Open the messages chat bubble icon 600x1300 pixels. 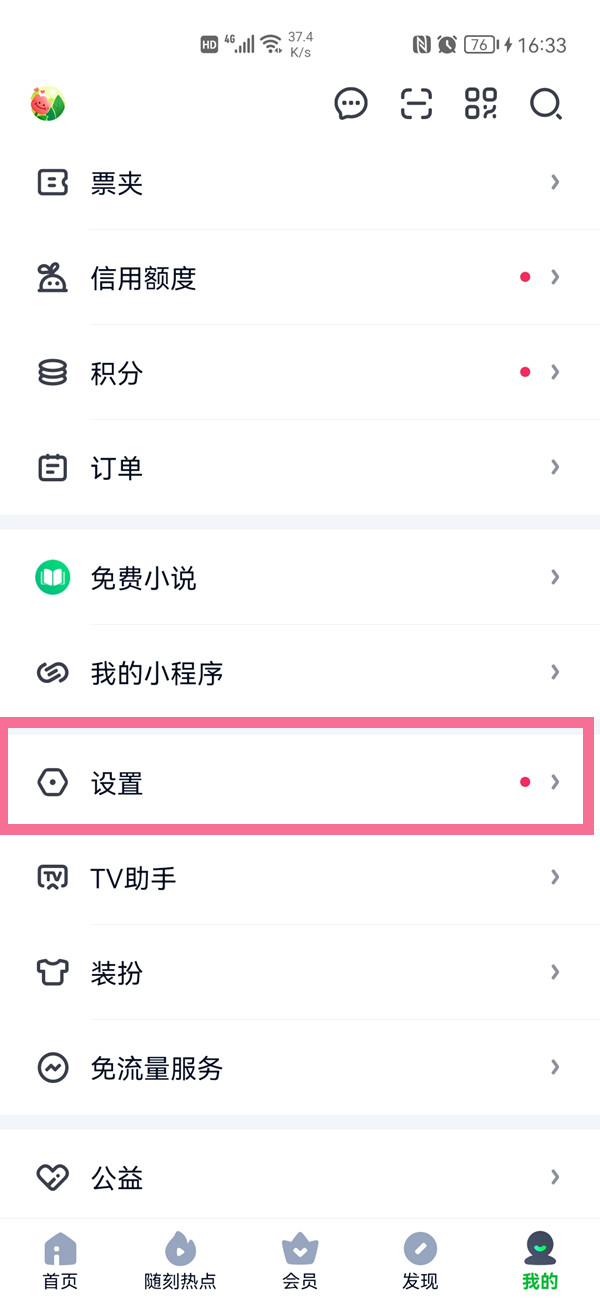click(x=351, y=103)
